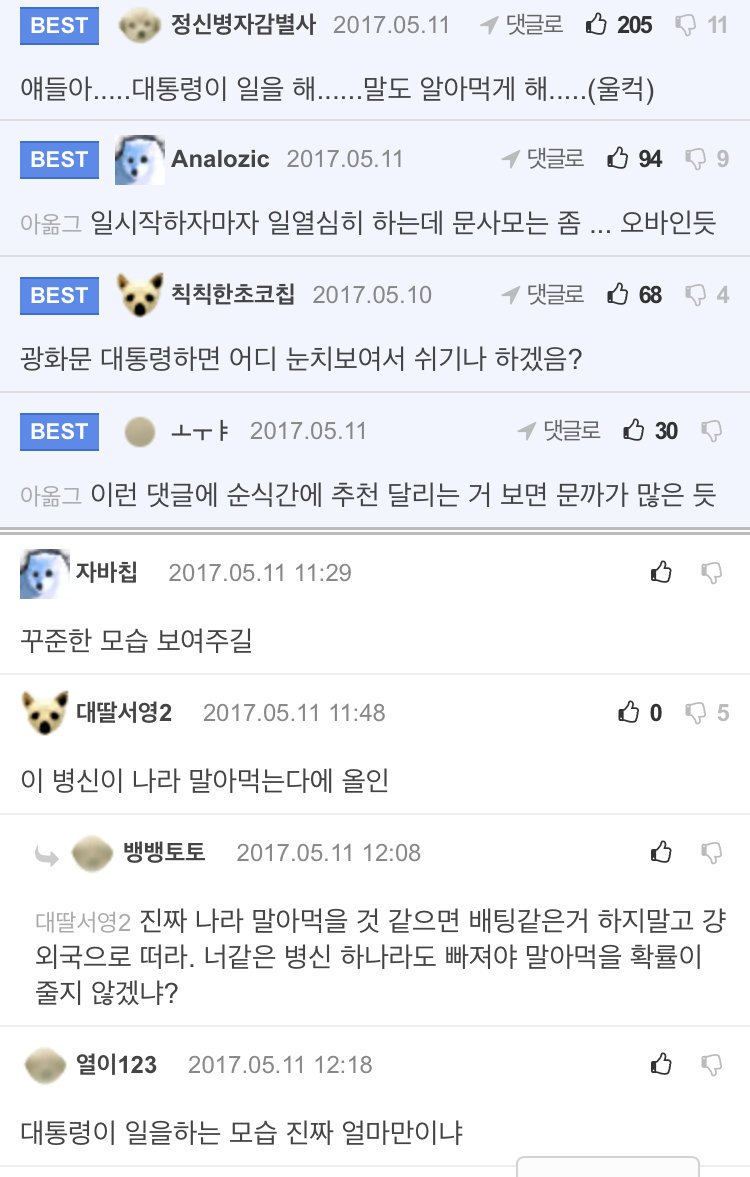Dislike the reply by 뱅뱅토토
Screen dimensions: 750x1177
[x=712, y=852]
